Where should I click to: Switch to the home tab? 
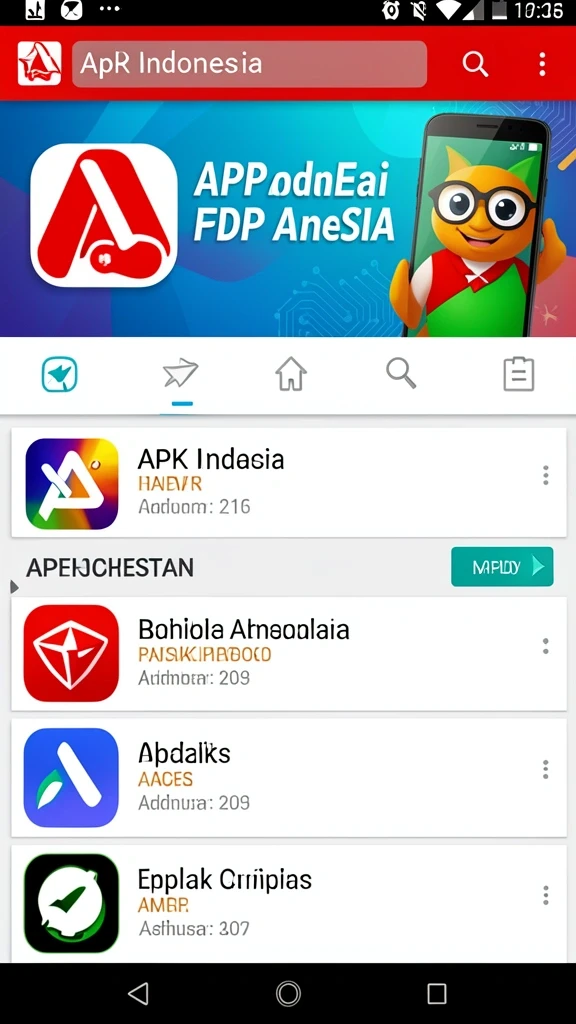pyautogui.click(x=291, y=375)
